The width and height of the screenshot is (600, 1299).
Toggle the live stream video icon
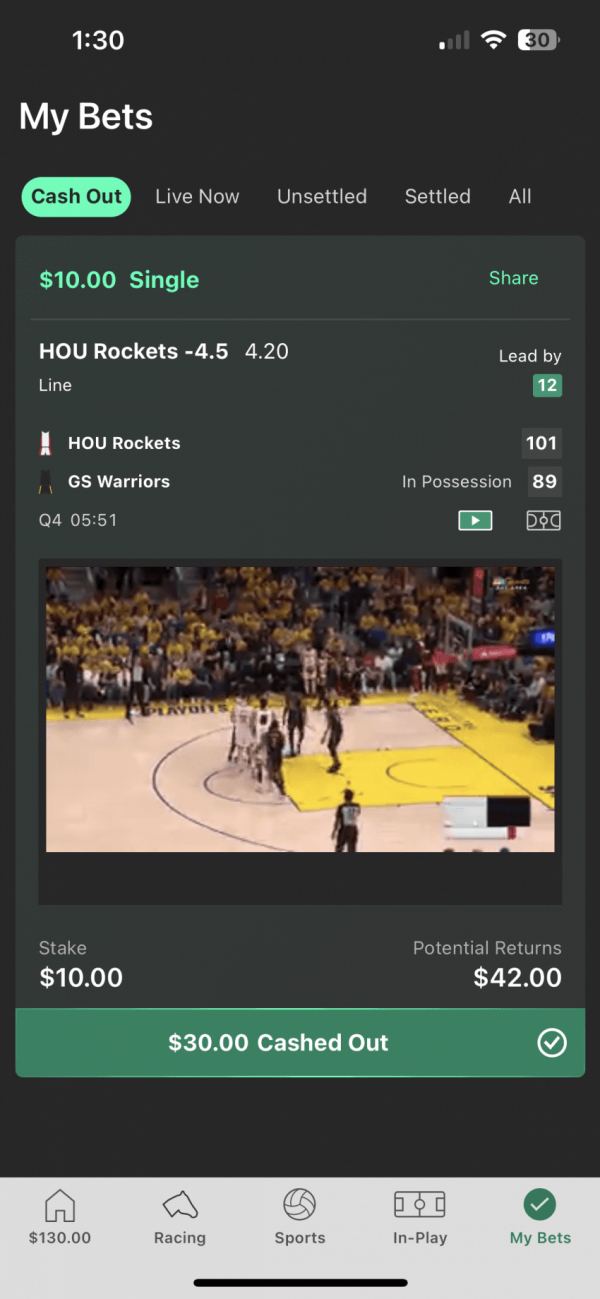click(475, 520)
